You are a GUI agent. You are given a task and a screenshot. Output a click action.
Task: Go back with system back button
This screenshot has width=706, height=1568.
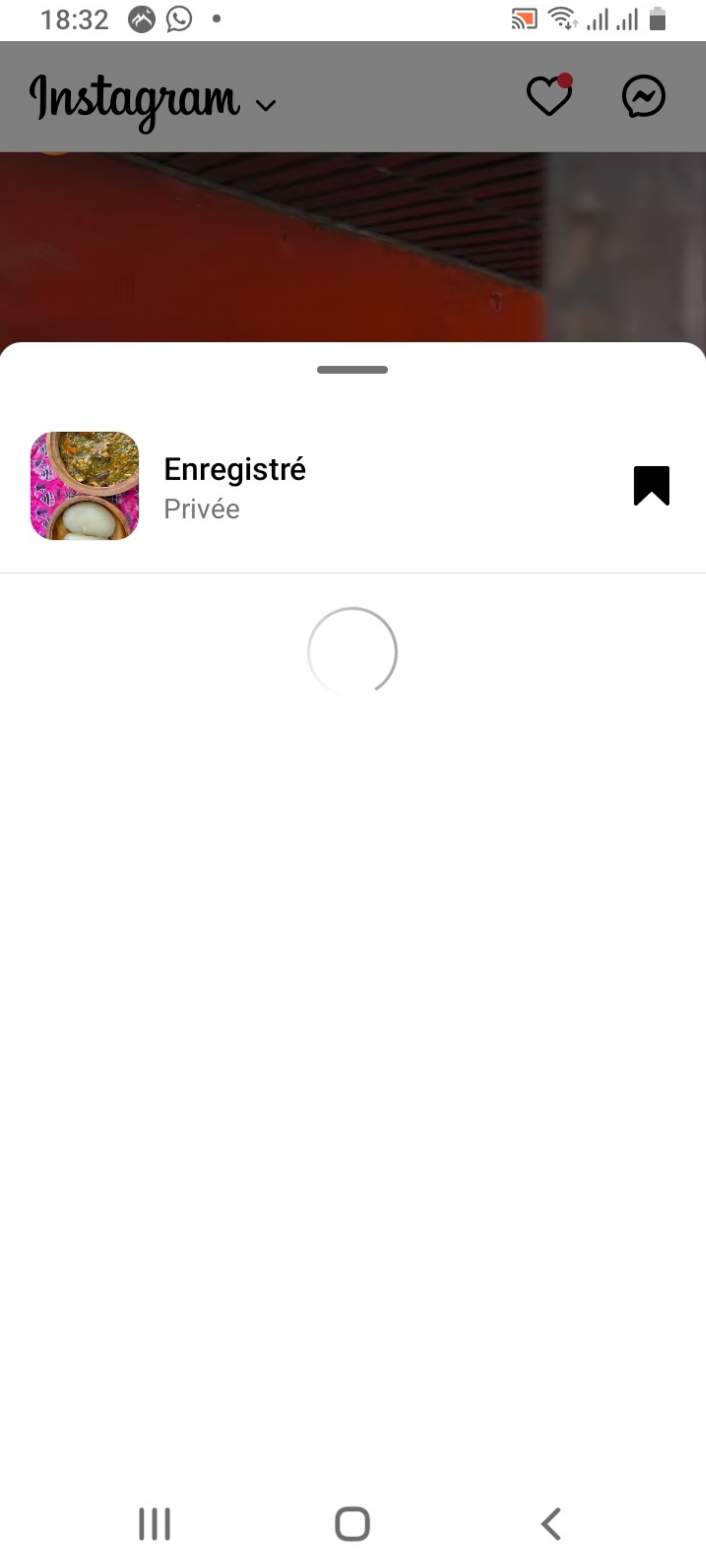[551, 1524]
